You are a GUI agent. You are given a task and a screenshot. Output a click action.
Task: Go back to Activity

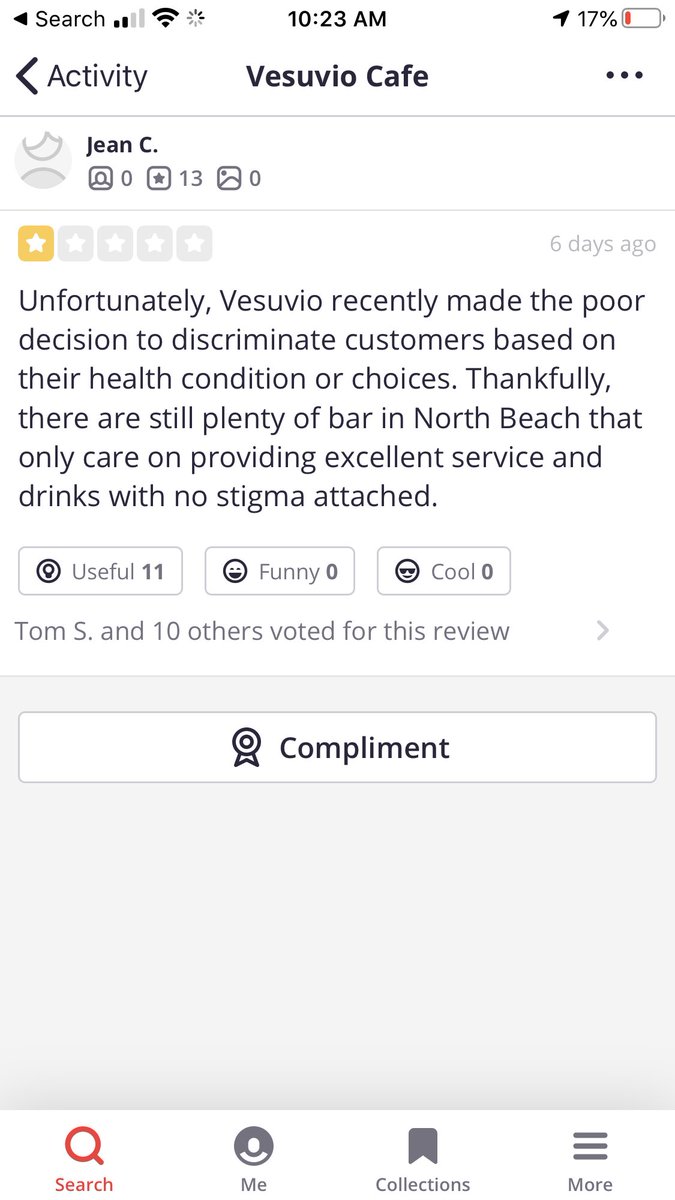point(82,76)
